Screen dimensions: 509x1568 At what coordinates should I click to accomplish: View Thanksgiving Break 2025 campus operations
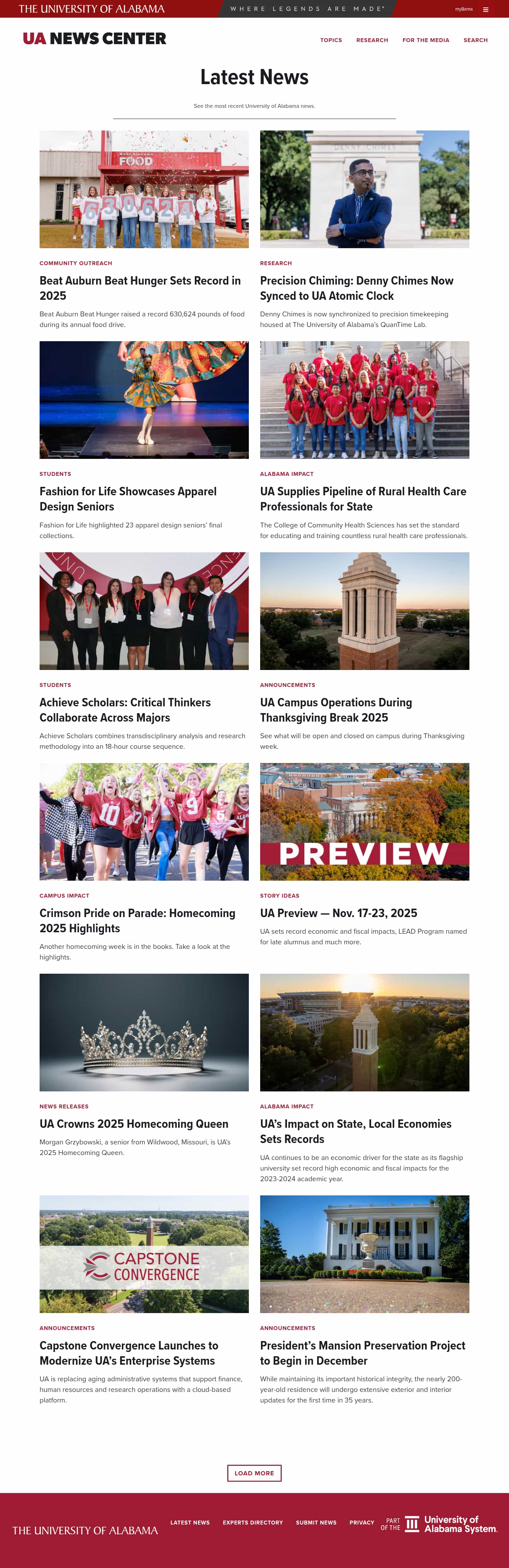click(x=336, y=710)
